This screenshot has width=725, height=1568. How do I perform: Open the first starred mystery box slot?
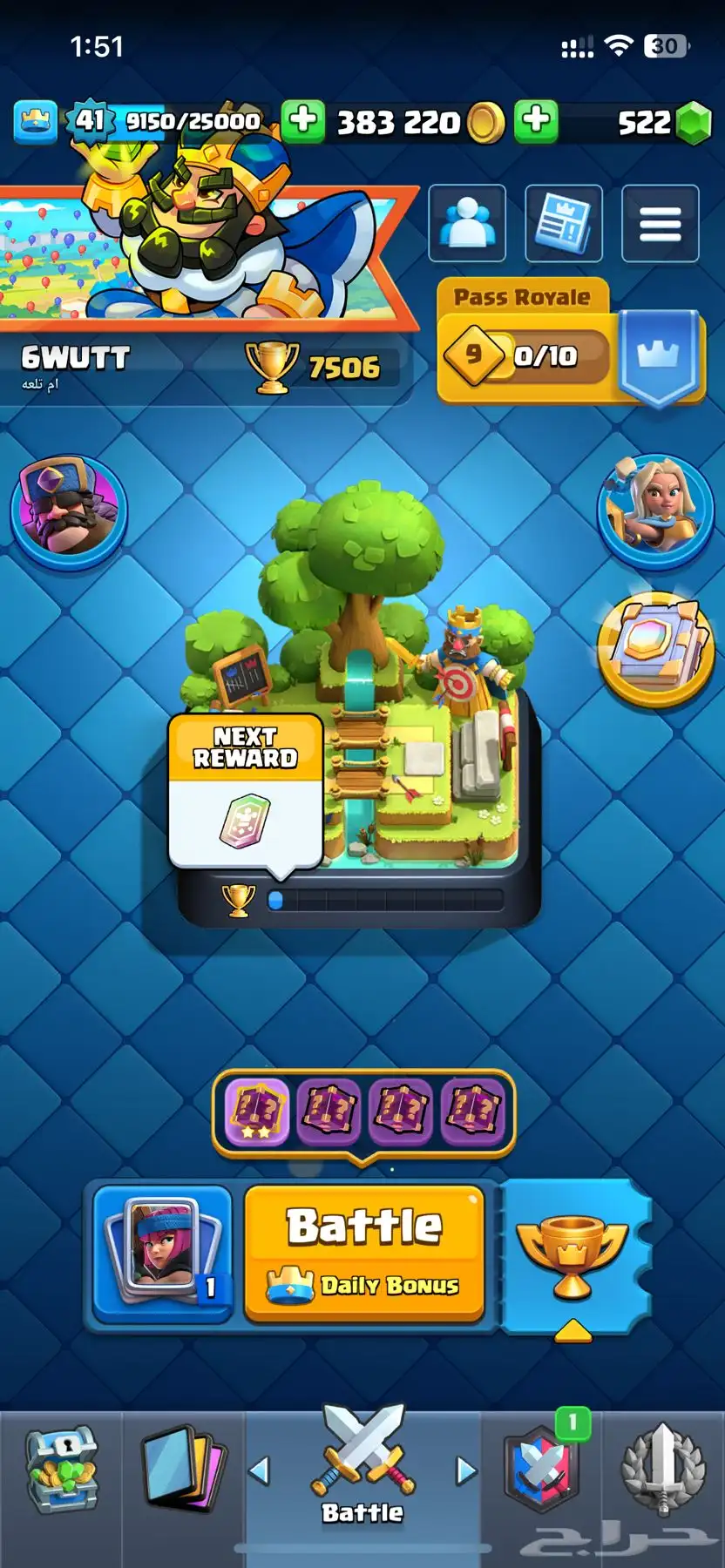coord(258,1111)
